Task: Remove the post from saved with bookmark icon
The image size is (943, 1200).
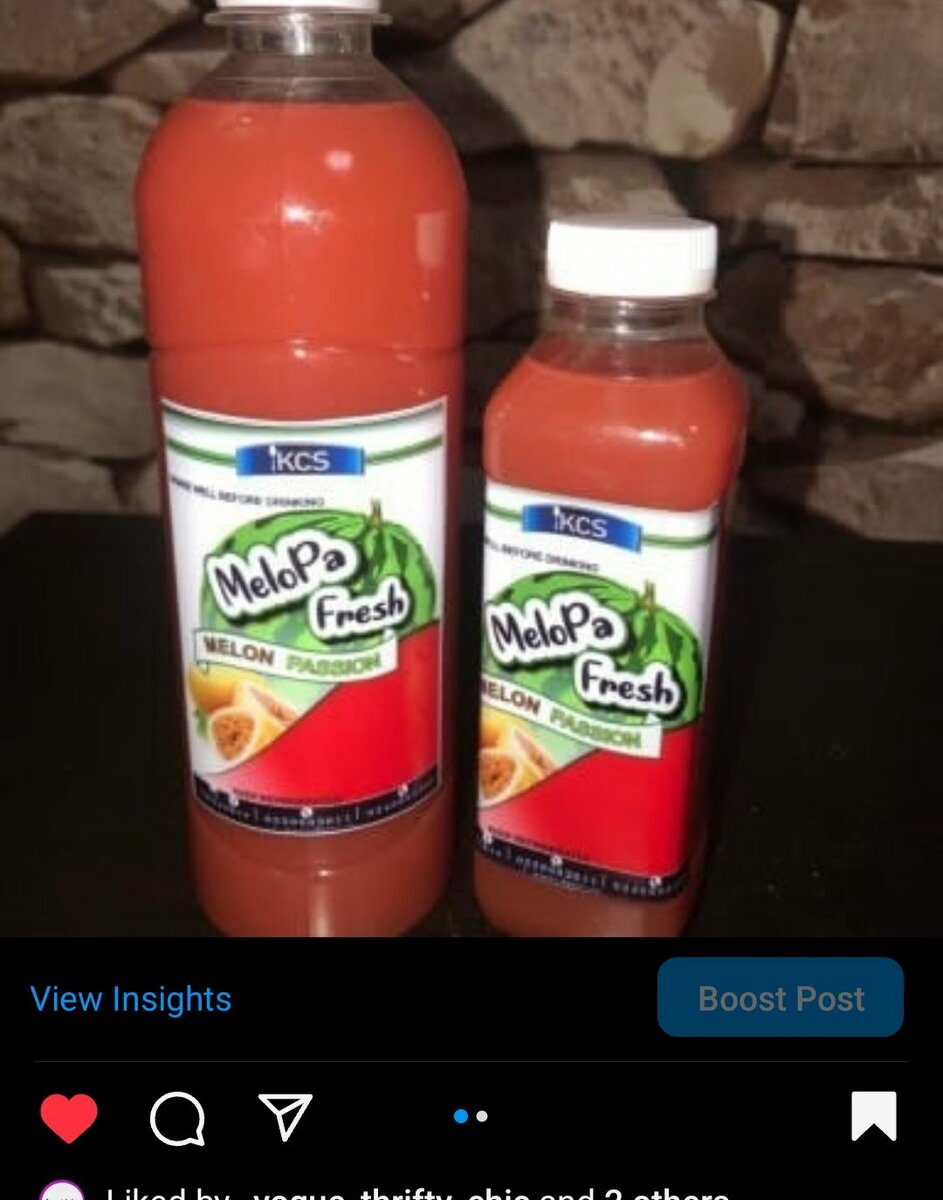Action: click(873, 1116)
